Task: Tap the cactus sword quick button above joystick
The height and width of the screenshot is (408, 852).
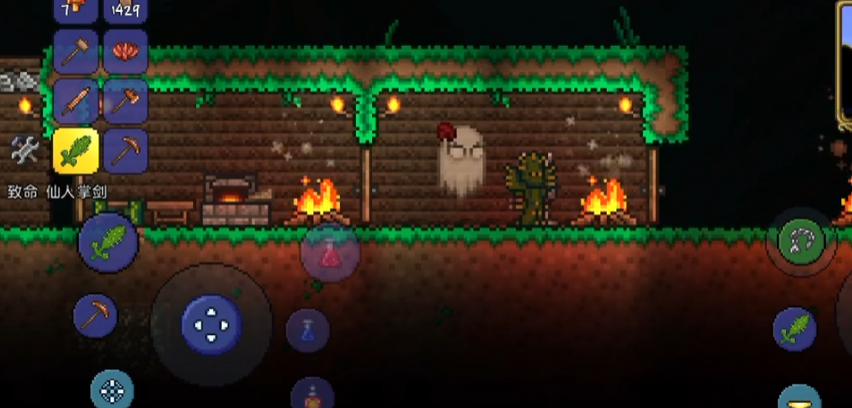Action: tap(107, 242)
